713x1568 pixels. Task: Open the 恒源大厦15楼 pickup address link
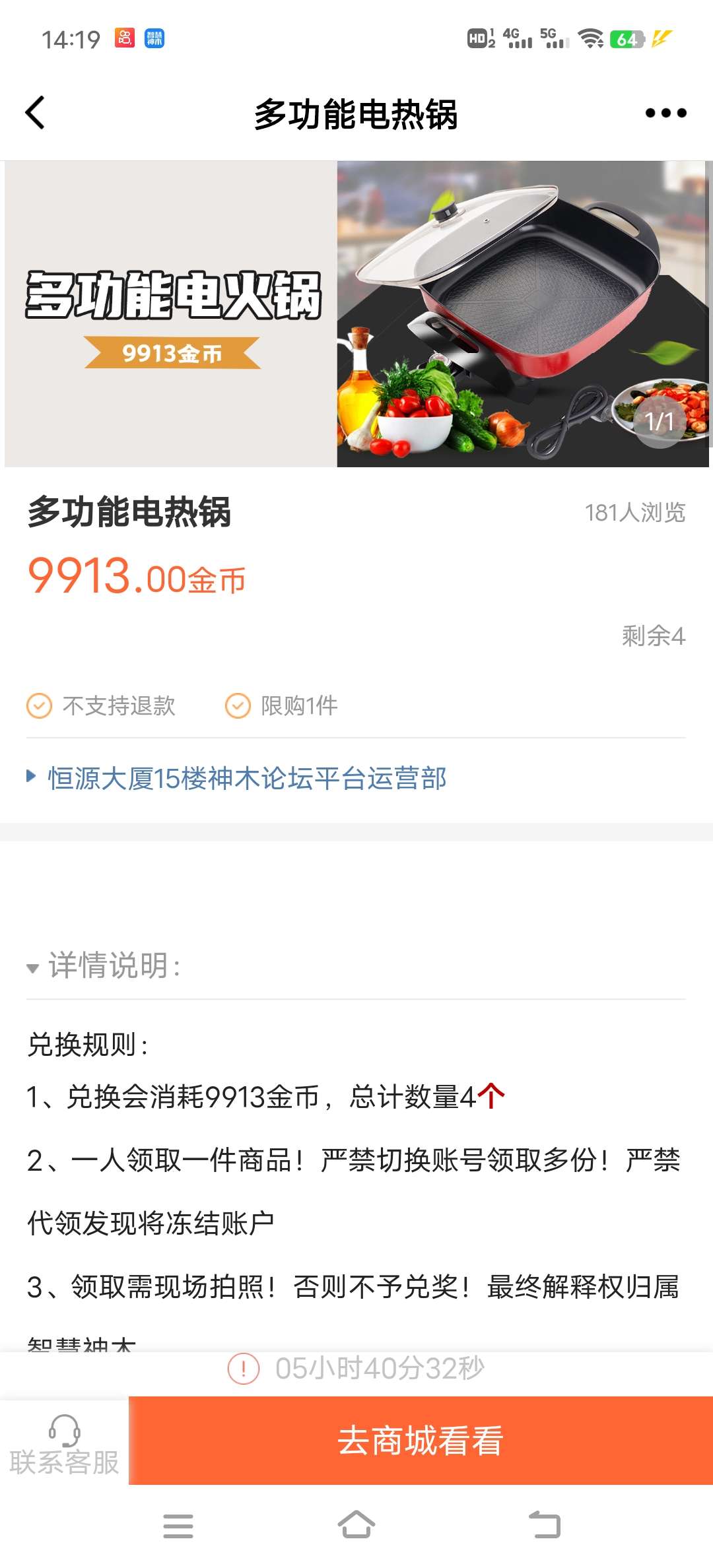point(246,779)
